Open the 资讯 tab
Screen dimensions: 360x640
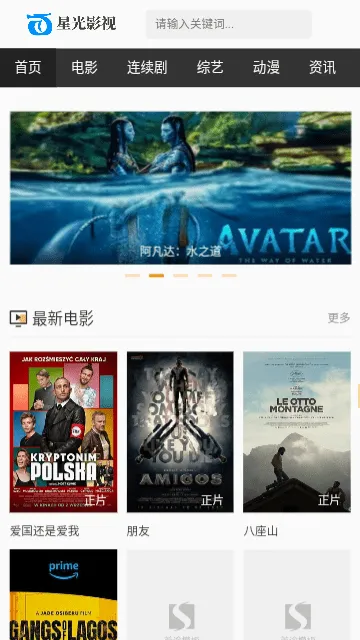click(x=322, y=67)
